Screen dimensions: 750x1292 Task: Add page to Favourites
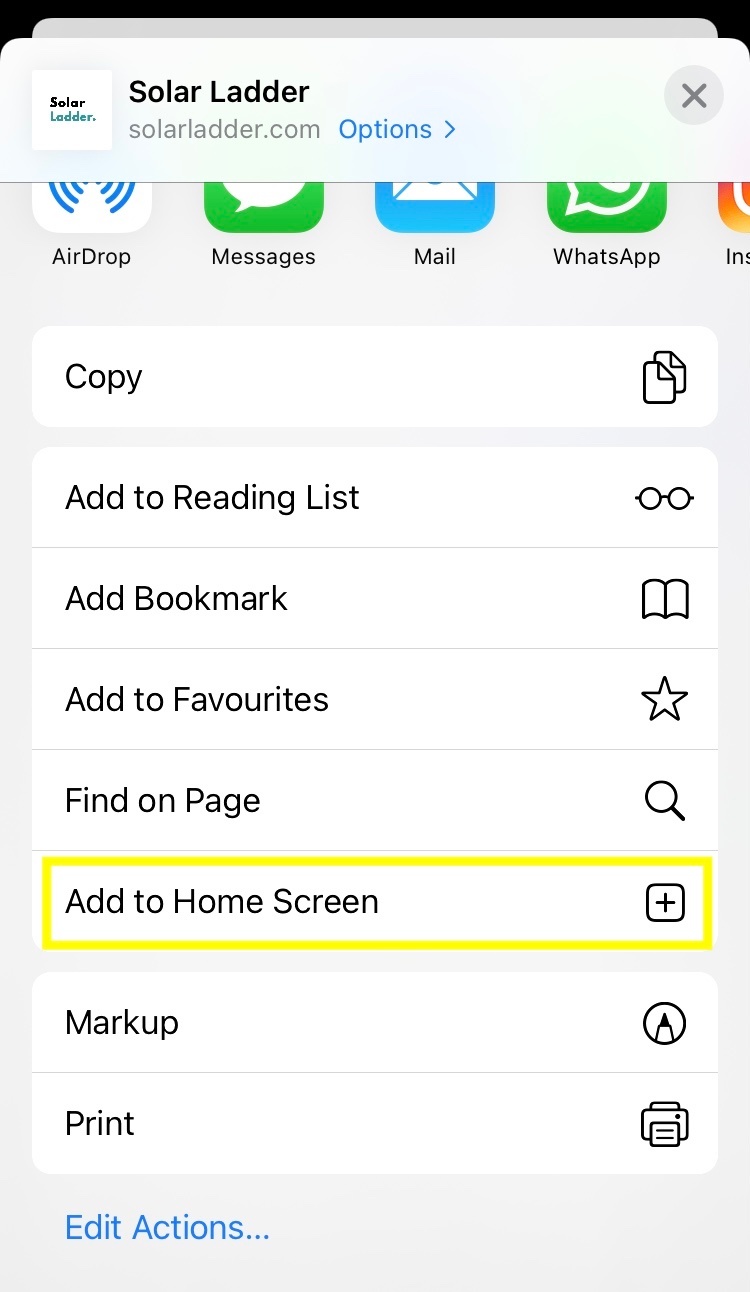[x=375, y=700]
